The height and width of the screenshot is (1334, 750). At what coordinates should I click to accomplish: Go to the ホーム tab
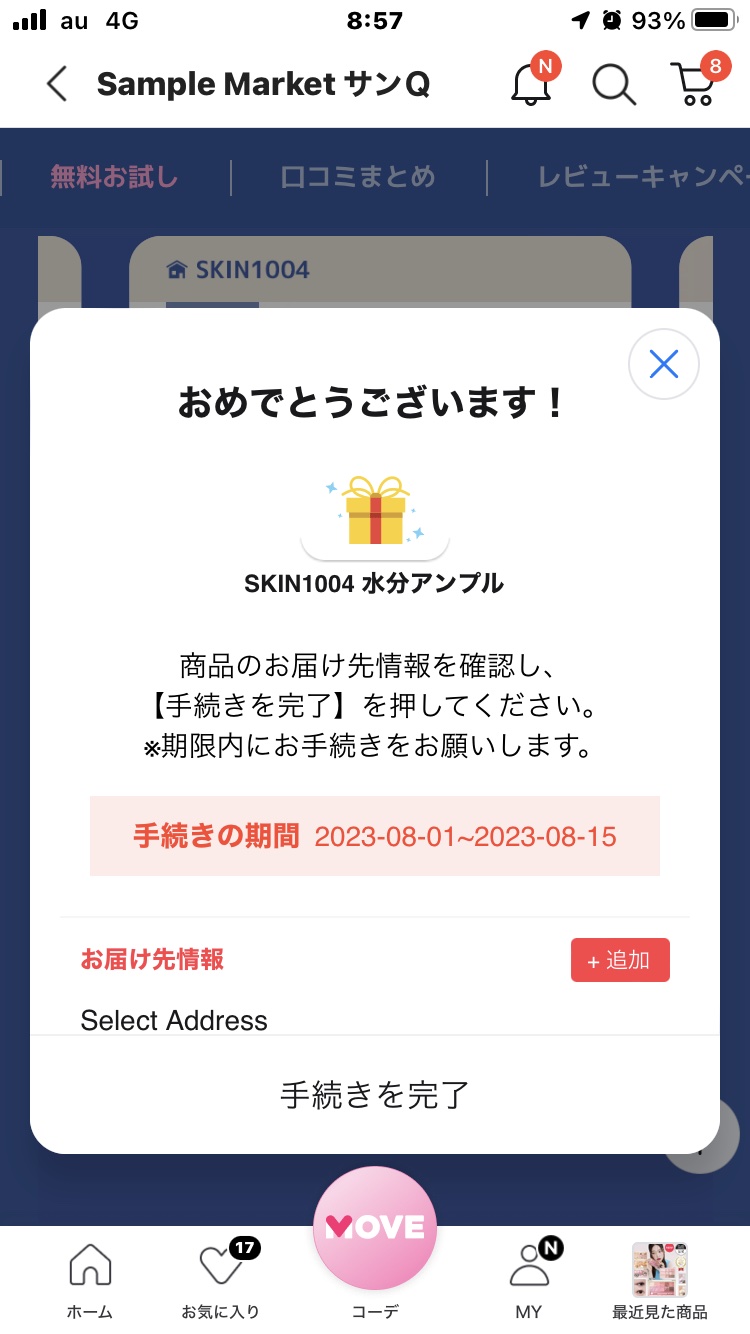[90, 1280]
